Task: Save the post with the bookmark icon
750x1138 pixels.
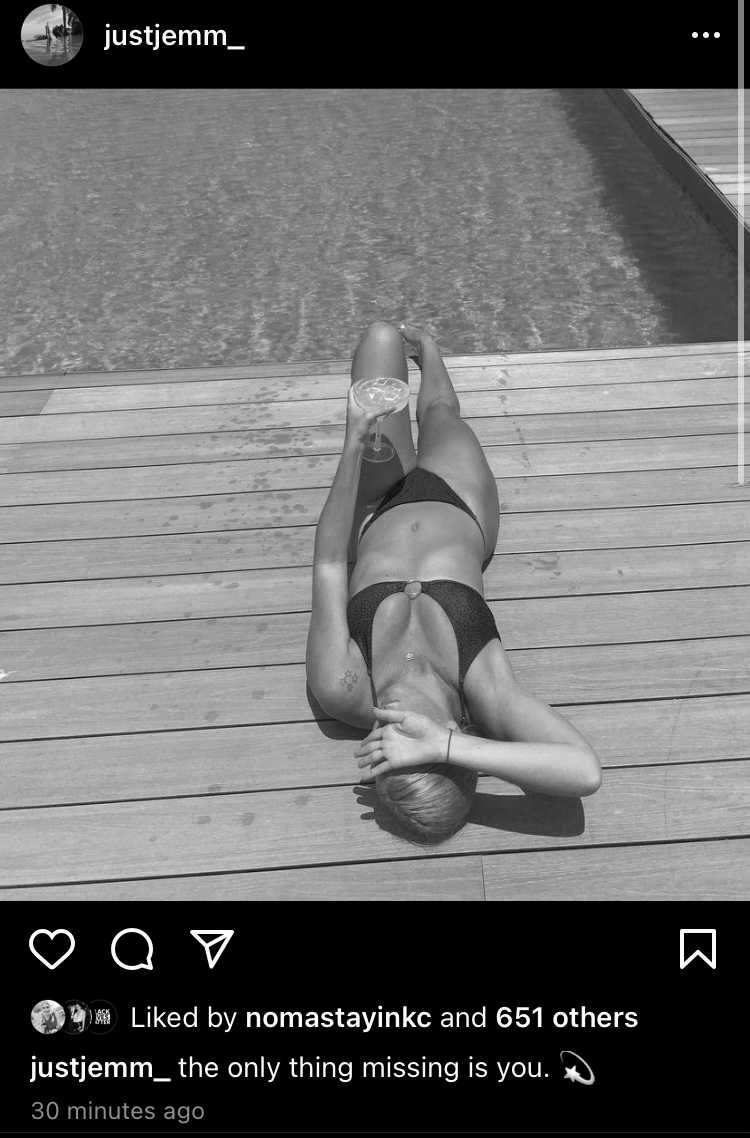Action: pos(697,948)
